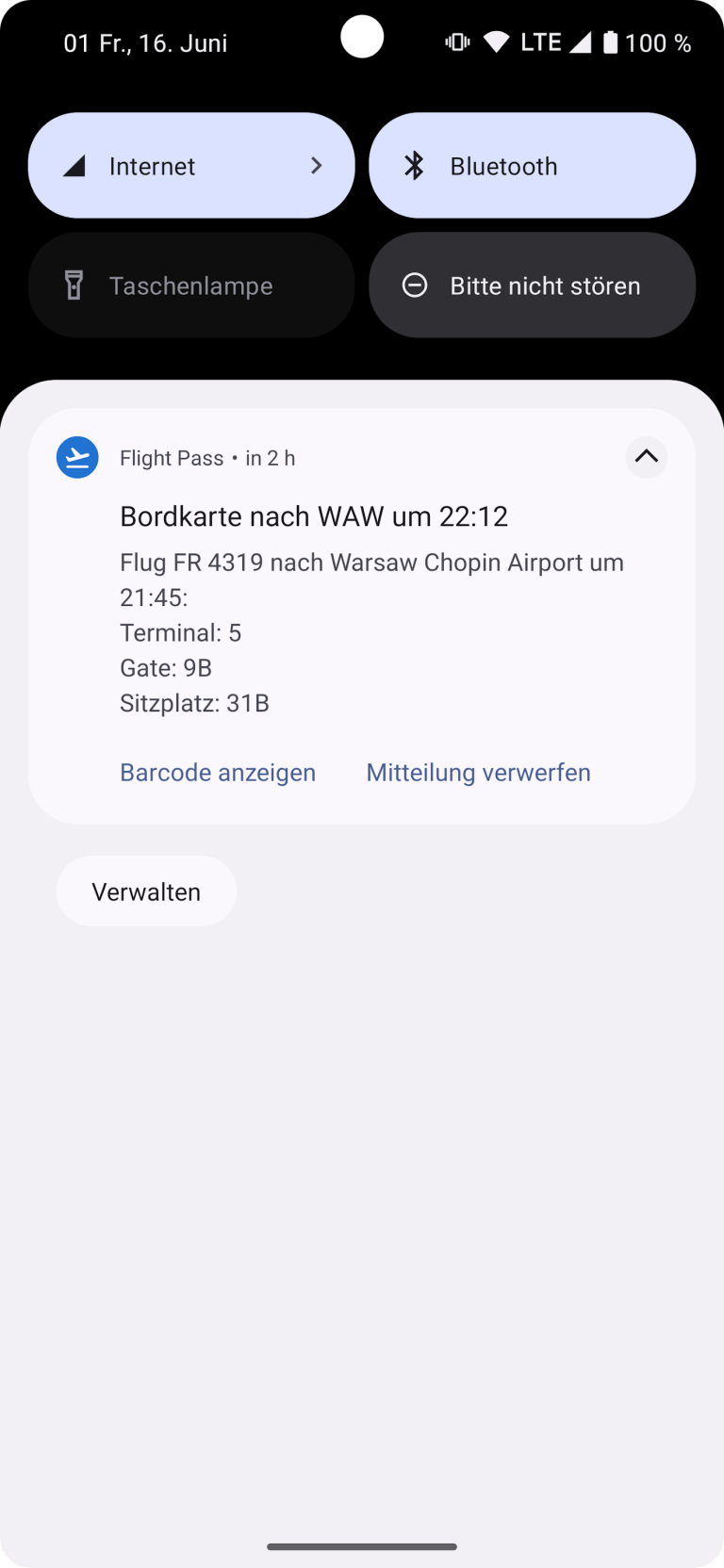Tap the vibration mode icon in the status bar

[456, 41]
